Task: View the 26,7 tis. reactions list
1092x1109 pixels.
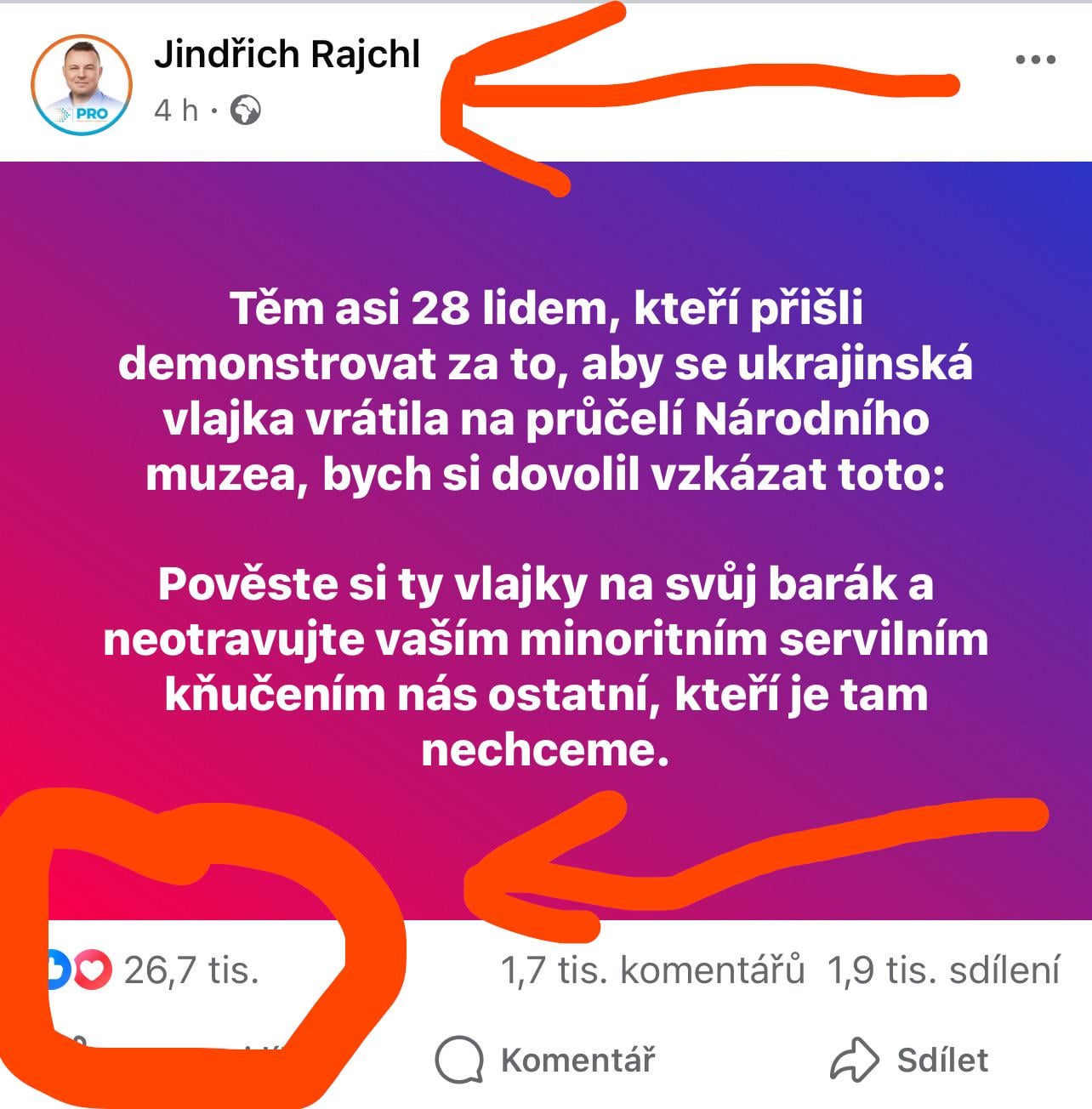Action: click(191, 970)
